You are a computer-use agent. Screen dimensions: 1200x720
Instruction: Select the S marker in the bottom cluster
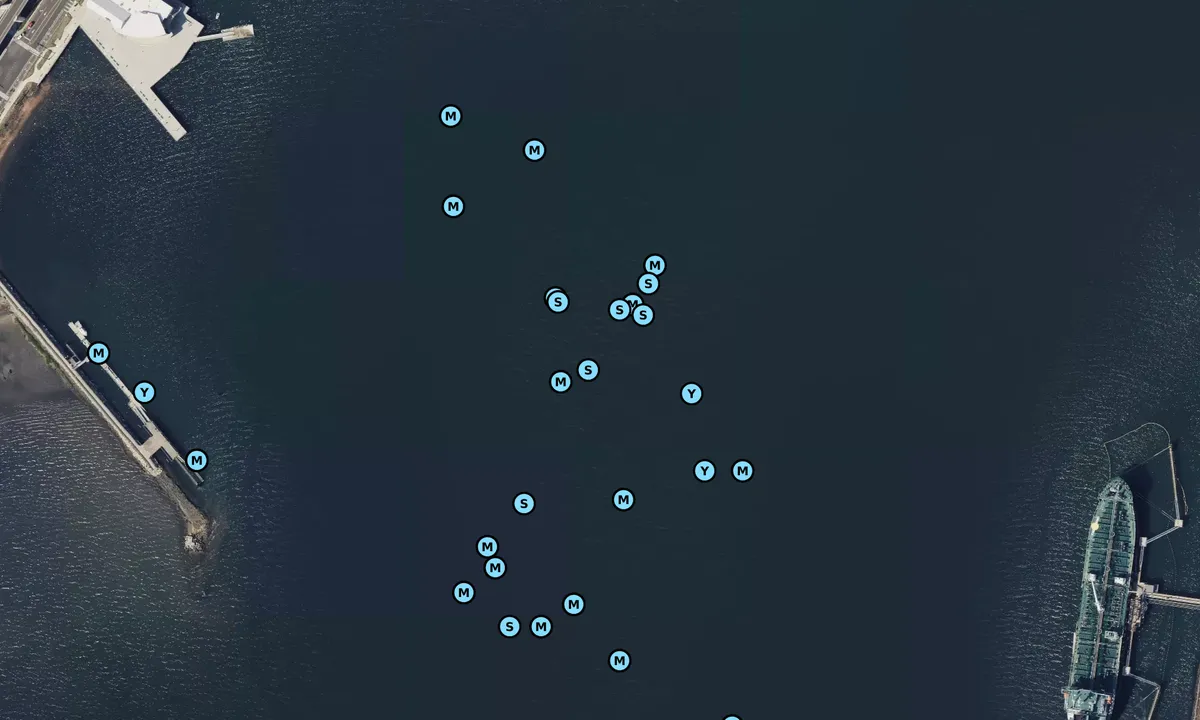(509, 626)
